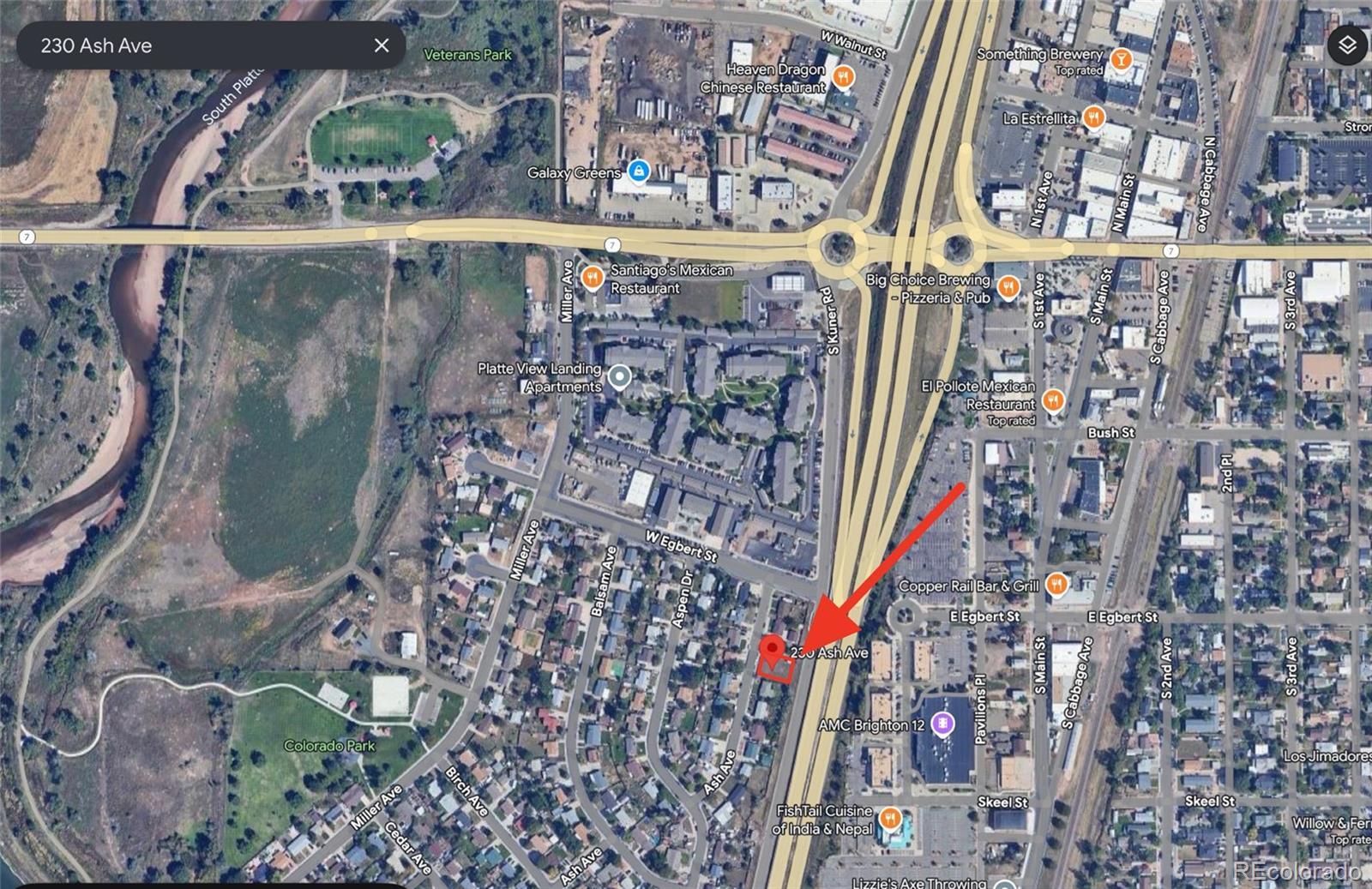The height and width of the screenshot is (889, 1372).
Task: Select Santiago's Mexican Restaurant pin
Action: (x=592, y=278)
